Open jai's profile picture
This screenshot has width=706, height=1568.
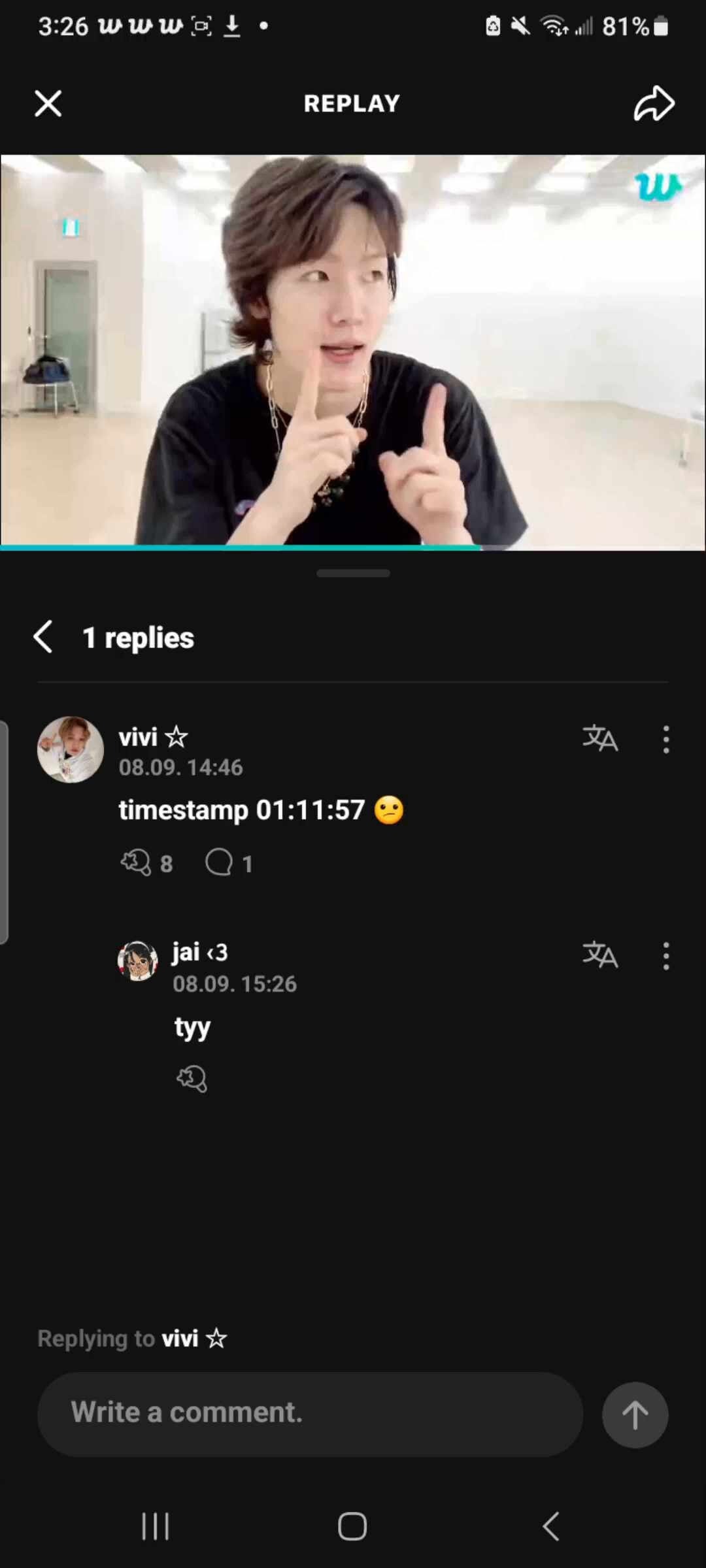137,960
